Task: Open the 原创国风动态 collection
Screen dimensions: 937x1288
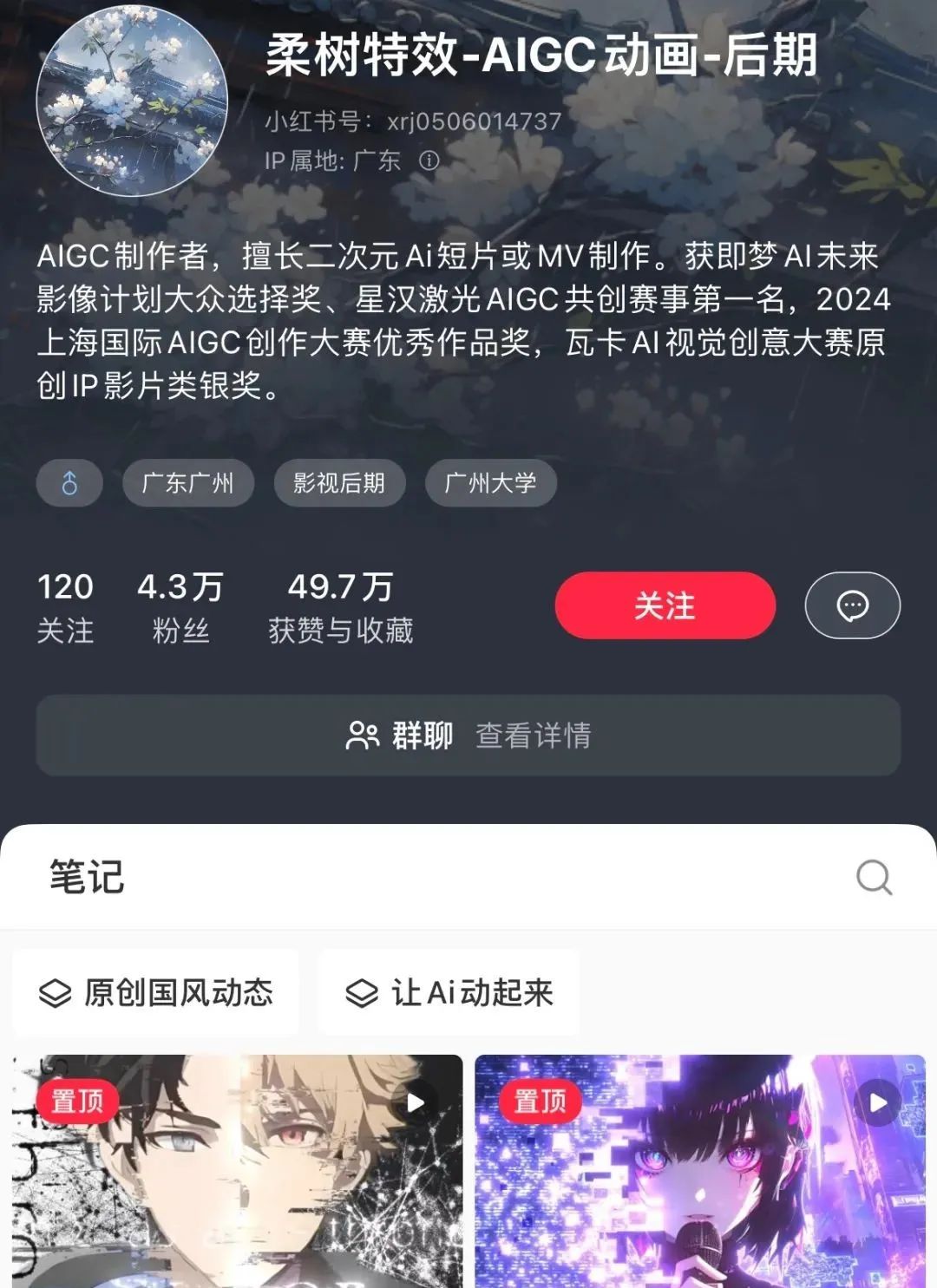Action: pyautogui.click(x=156, y=992)
